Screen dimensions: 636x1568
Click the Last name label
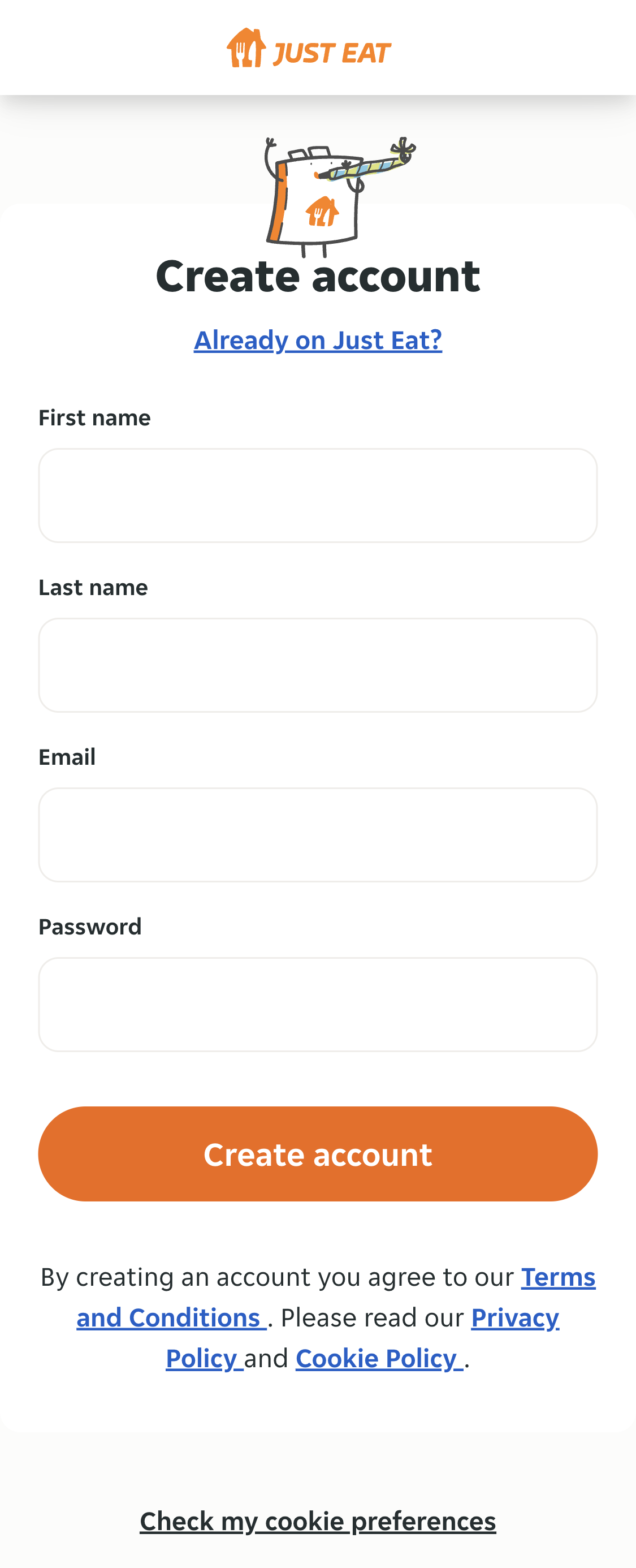pyautogui.click(x=93, y=587)
